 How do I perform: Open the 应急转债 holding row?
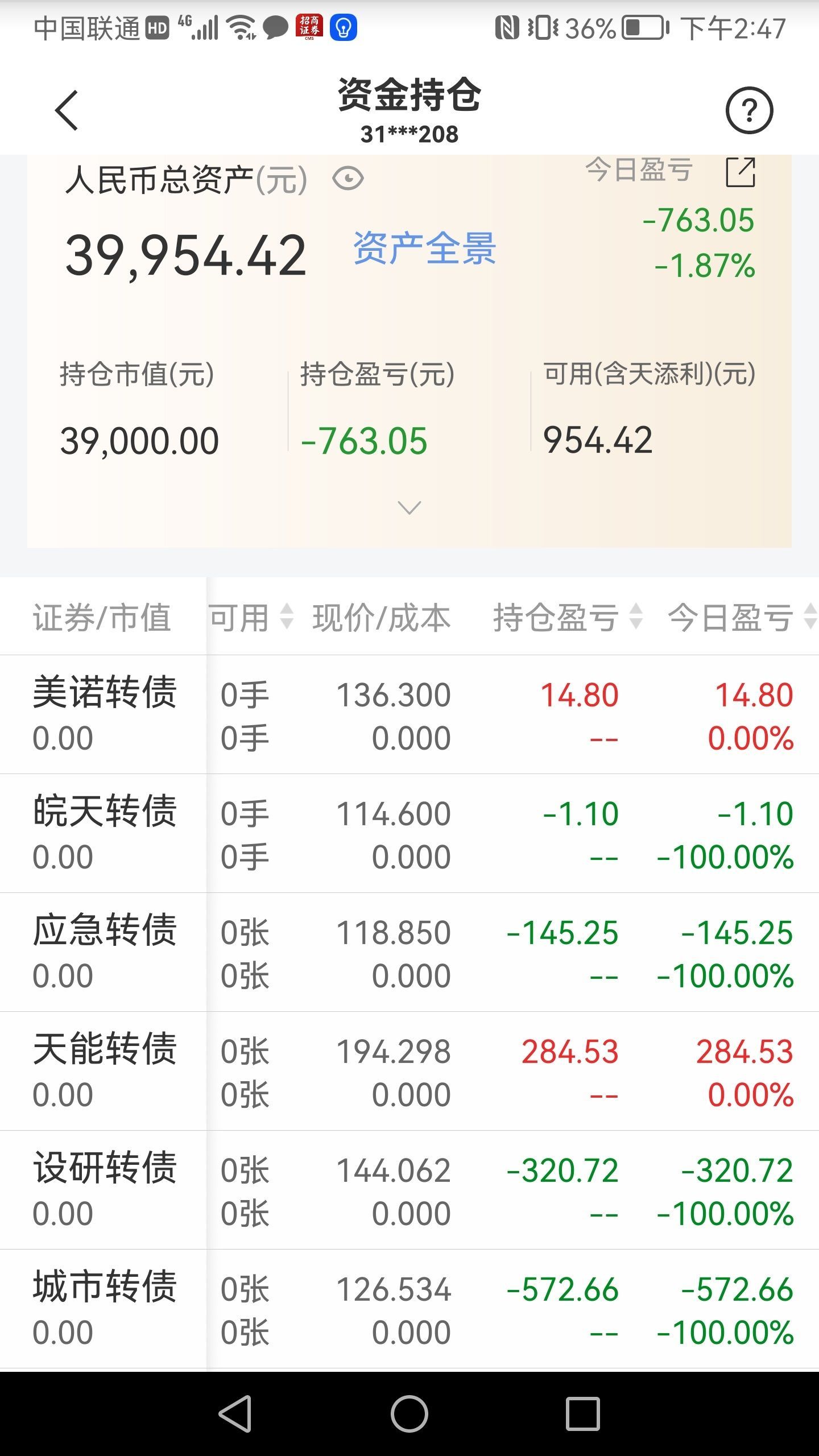(x=409, y=953)
